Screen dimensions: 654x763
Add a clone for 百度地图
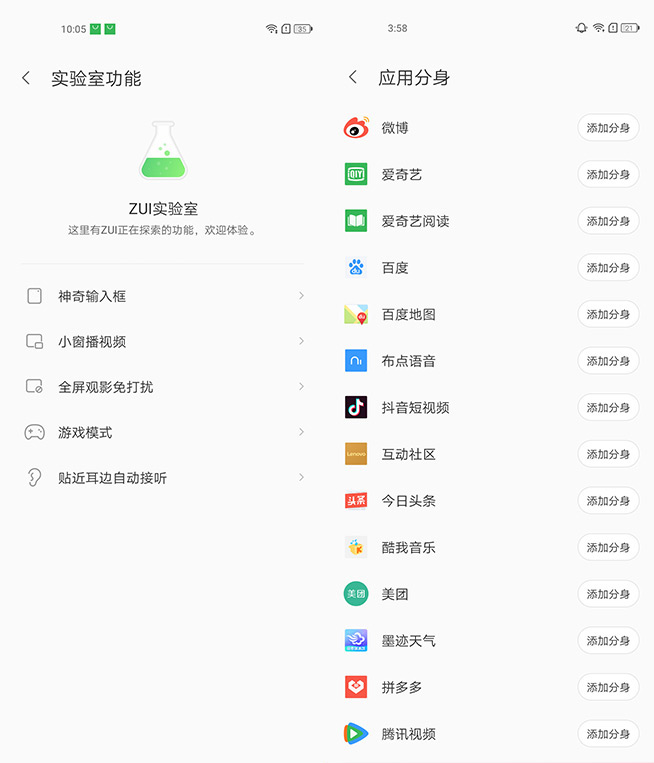pyautogui.click(x=608, y=314)
